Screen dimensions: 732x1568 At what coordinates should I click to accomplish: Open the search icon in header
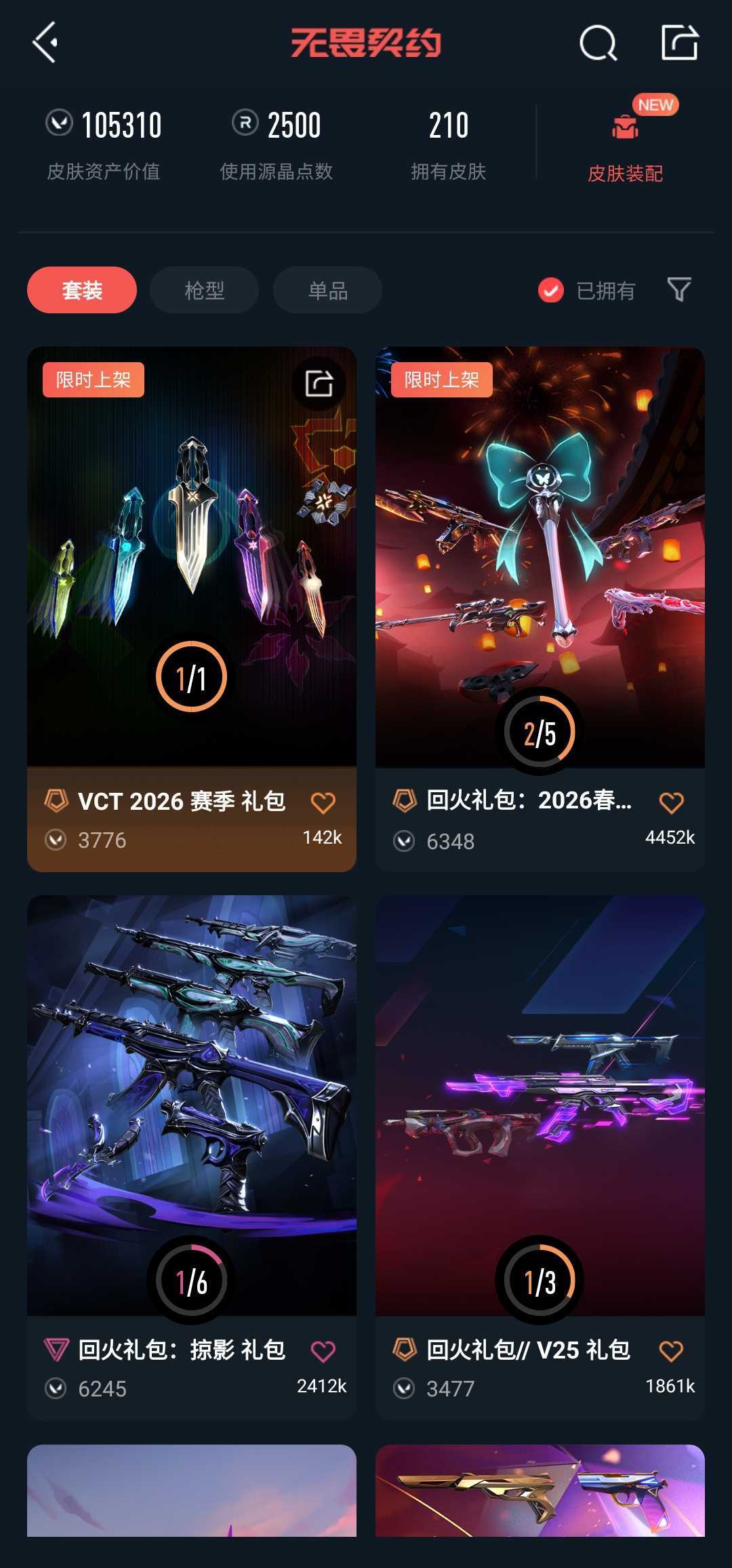(x=598, y=43)
